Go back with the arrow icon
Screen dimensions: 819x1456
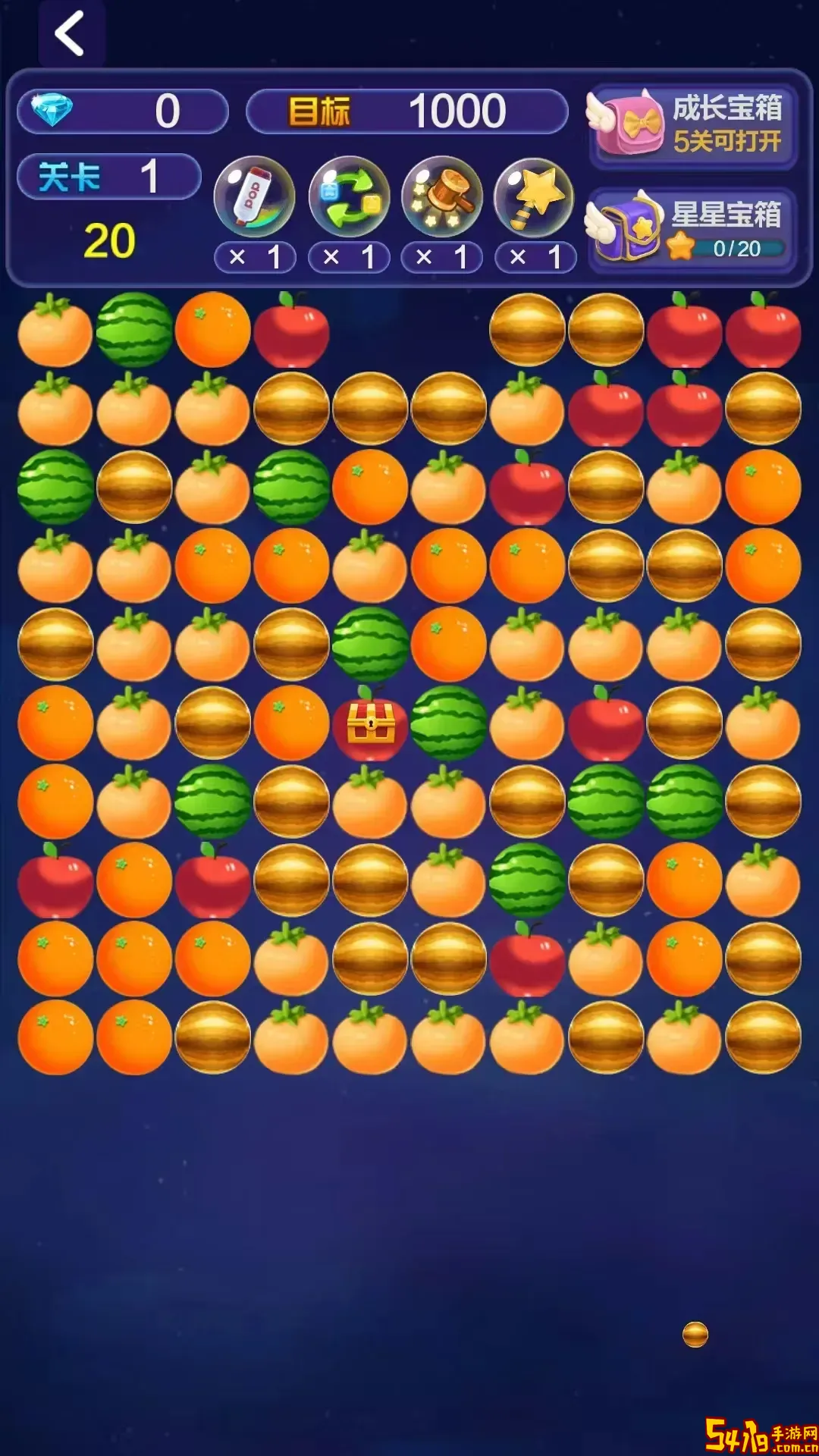(x=70, y=33)
